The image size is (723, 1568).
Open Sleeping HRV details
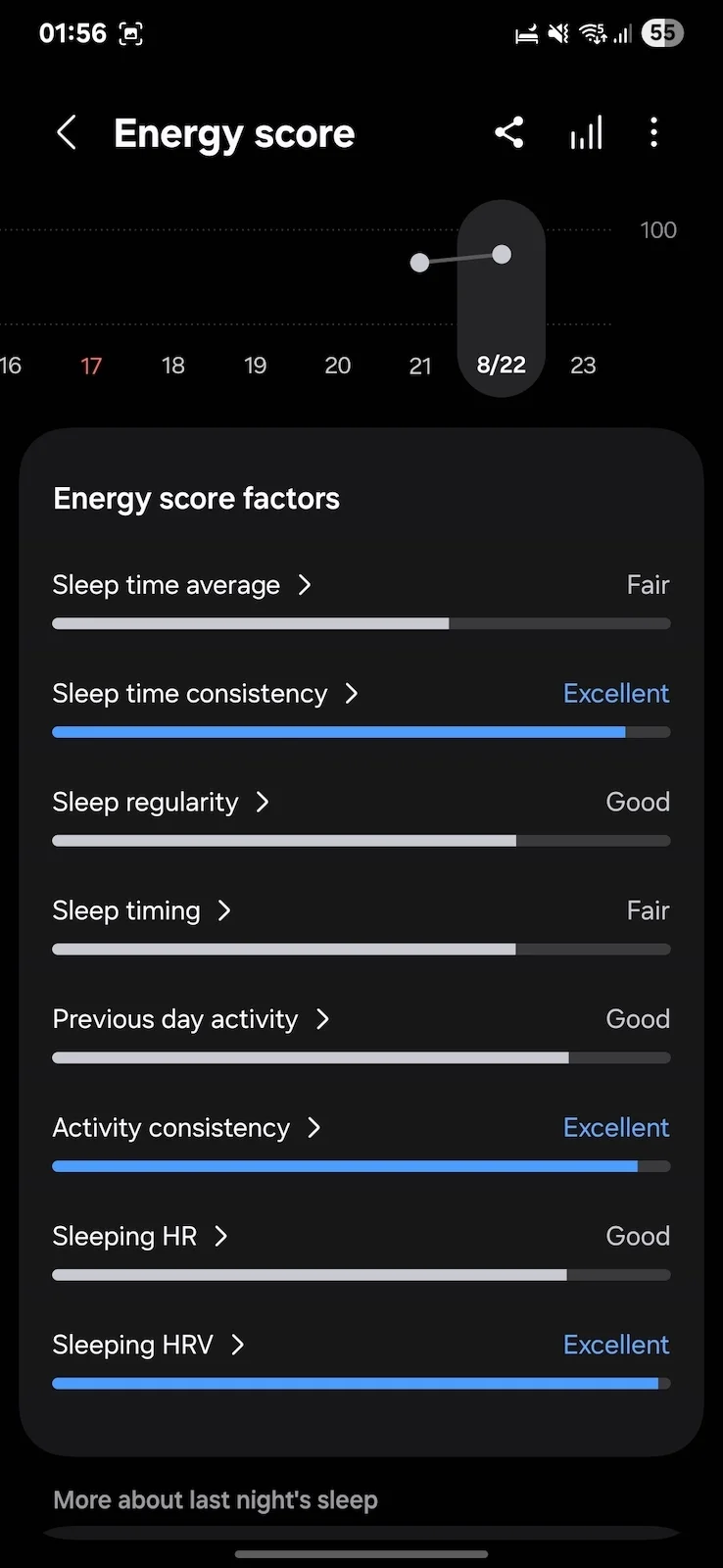(147, 1346)
